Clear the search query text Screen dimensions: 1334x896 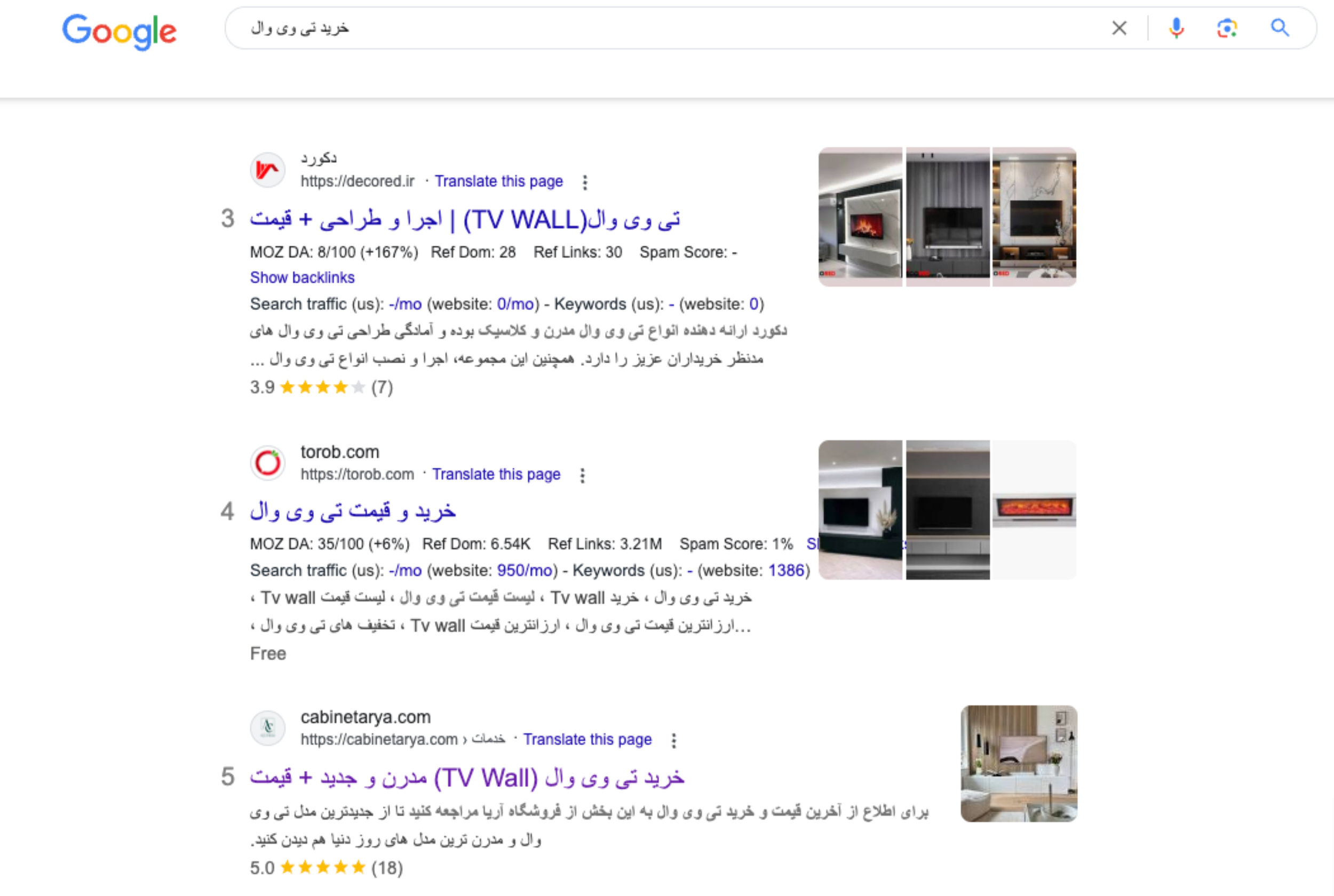click(1119, 28)
